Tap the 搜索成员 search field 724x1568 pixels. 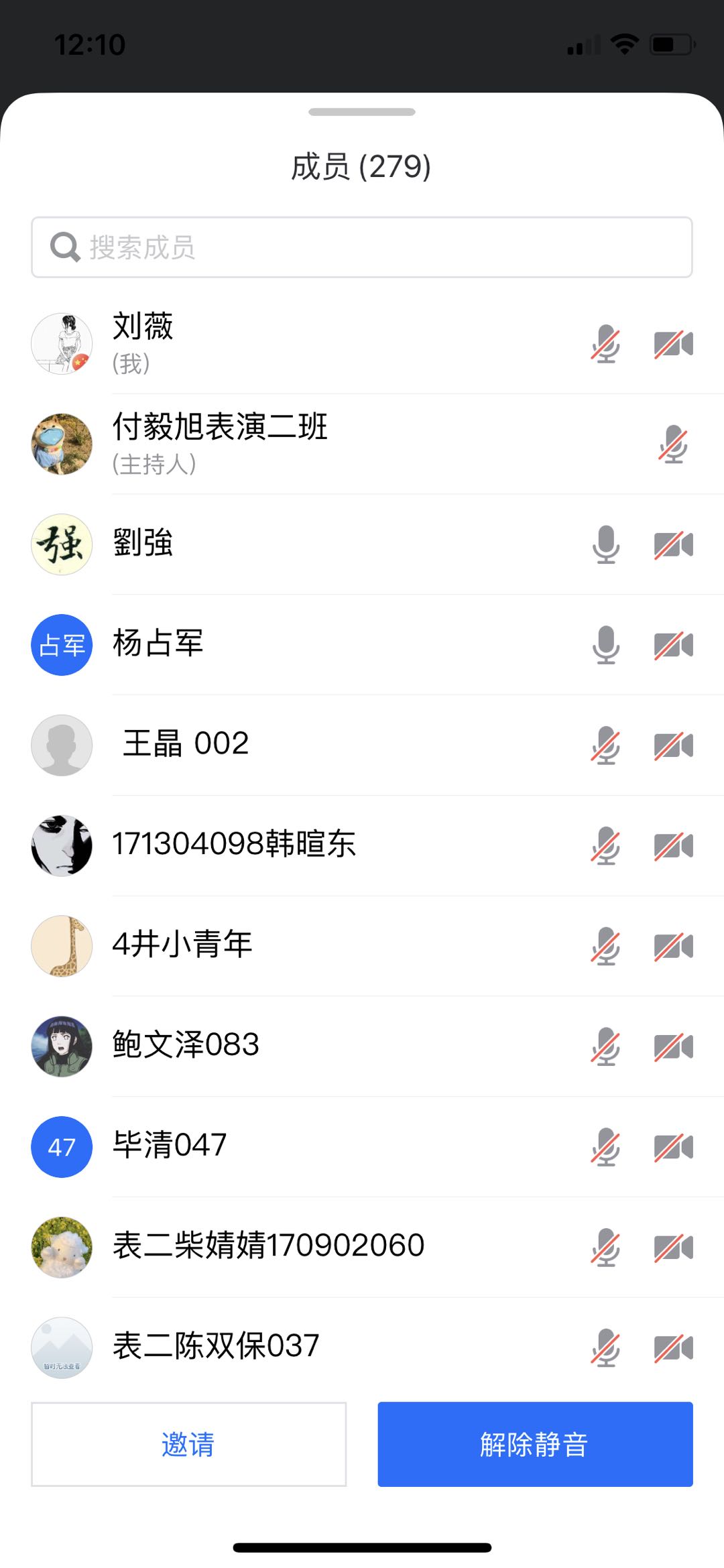362,247
